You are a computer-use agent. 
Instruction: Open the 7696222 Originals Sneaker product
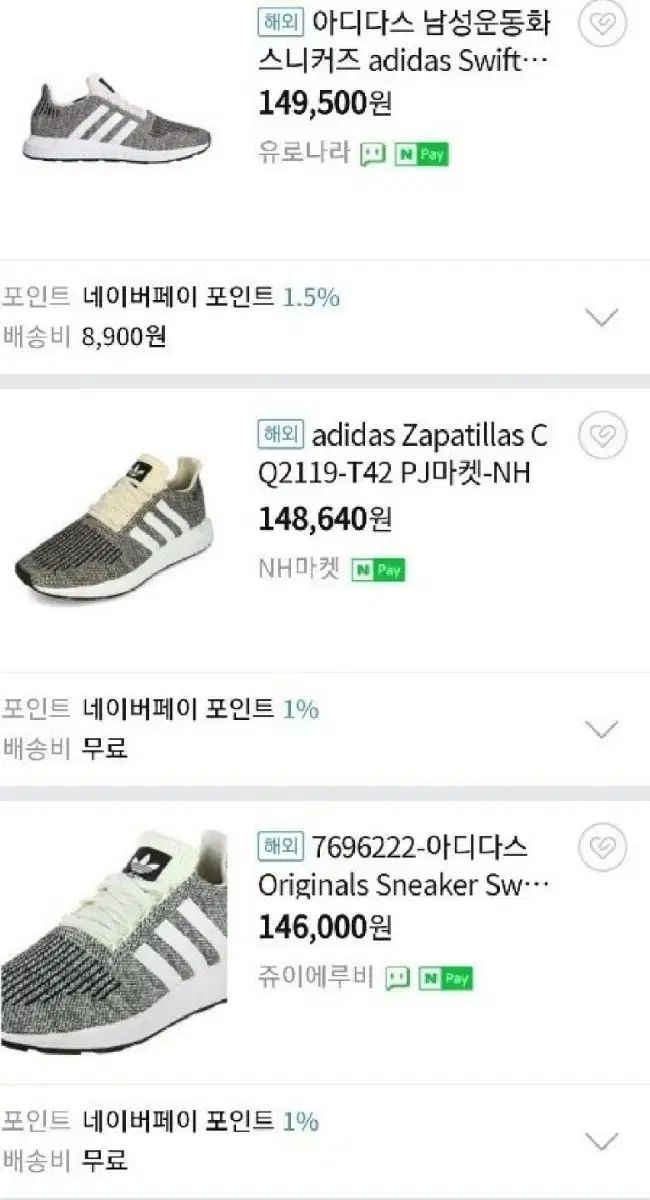point(403,865)
